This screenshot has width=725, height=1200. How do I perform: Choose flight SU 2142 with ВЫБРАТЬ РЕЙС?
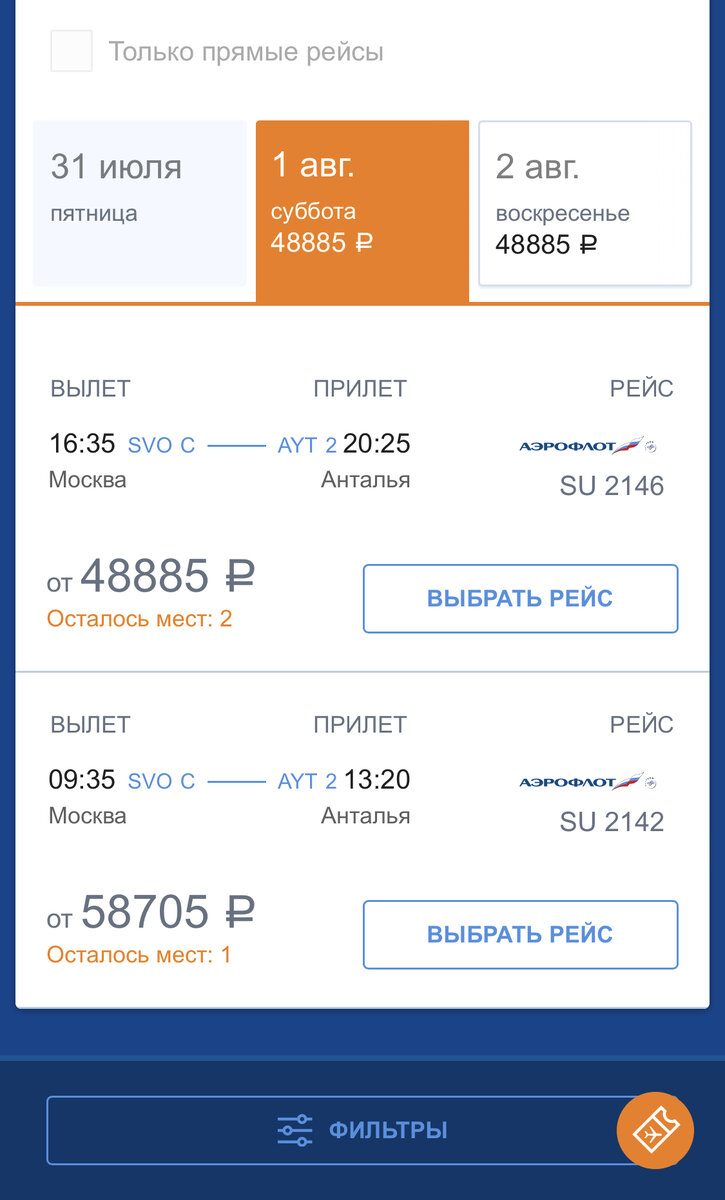[x=520, y=935]
